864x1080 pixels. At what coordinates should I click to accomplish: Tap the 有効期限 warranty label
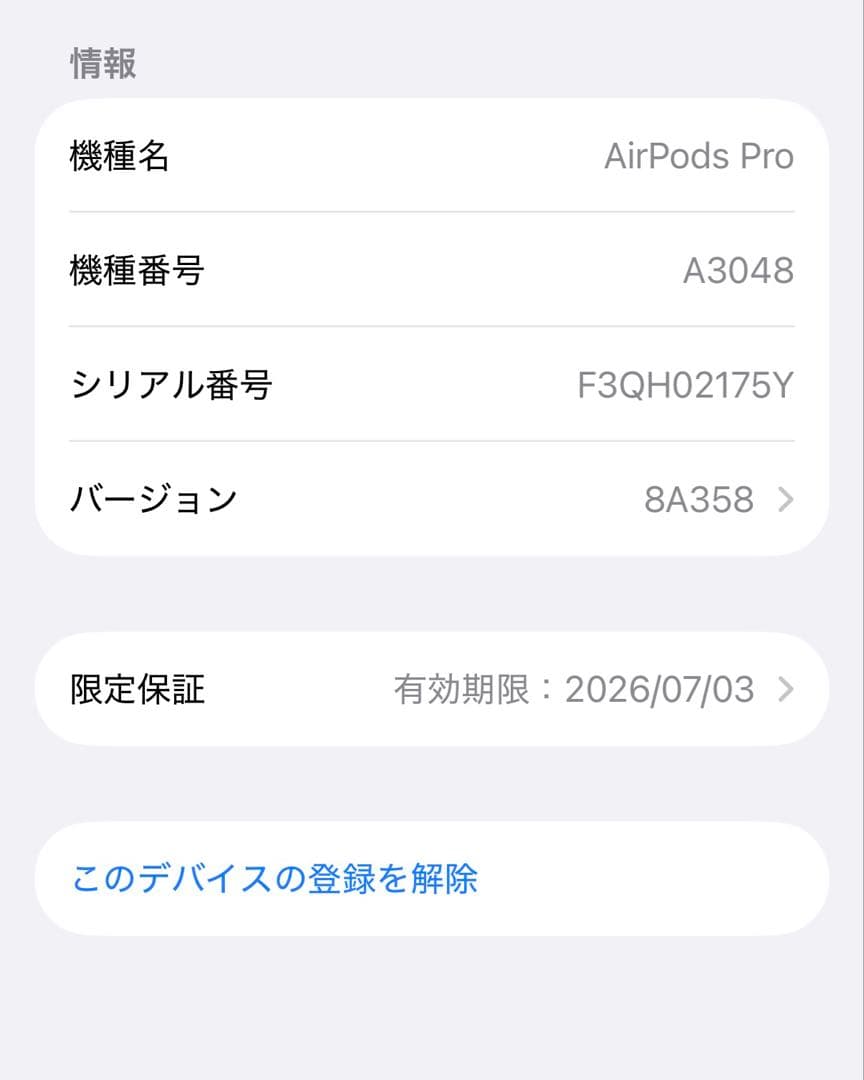click(466, 689)
